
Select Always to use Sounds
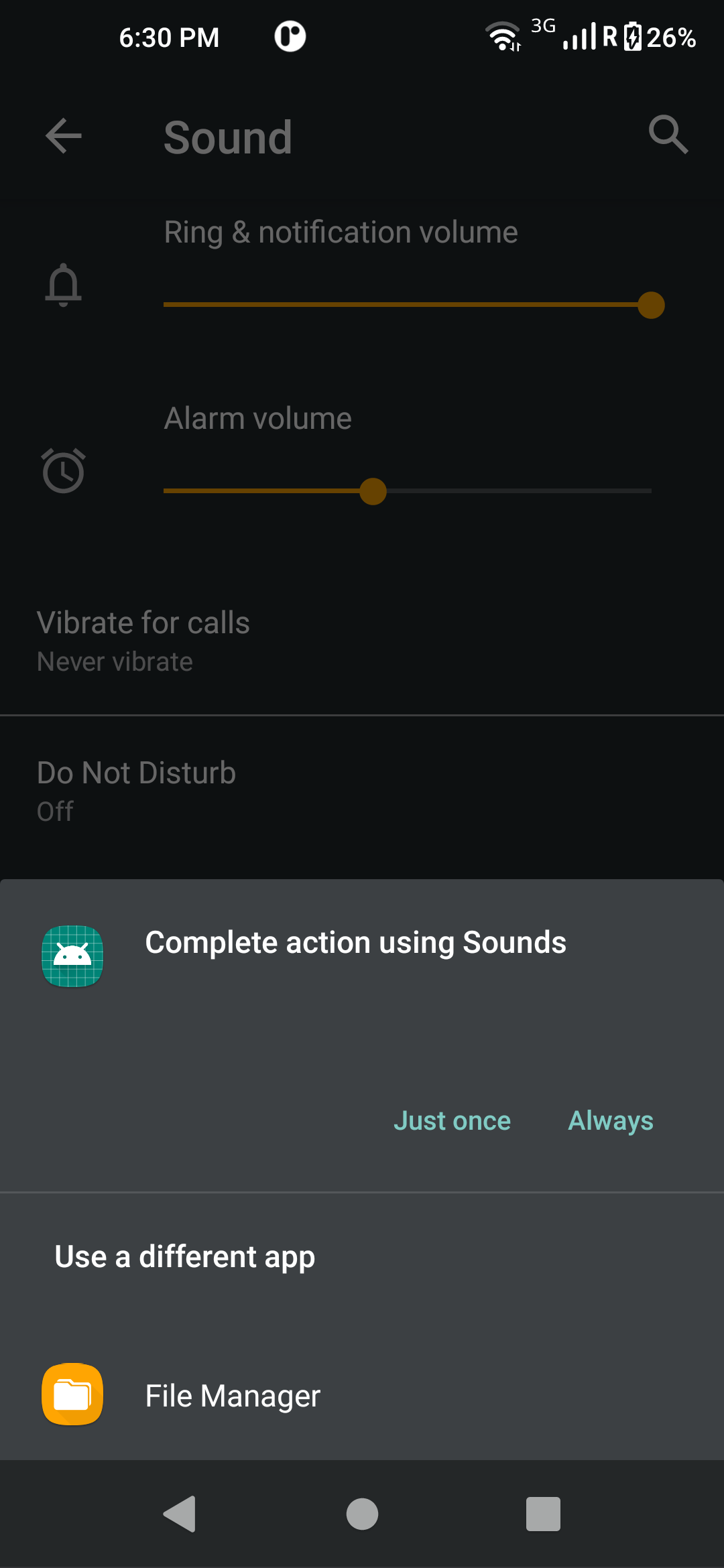pos(611,1120)
